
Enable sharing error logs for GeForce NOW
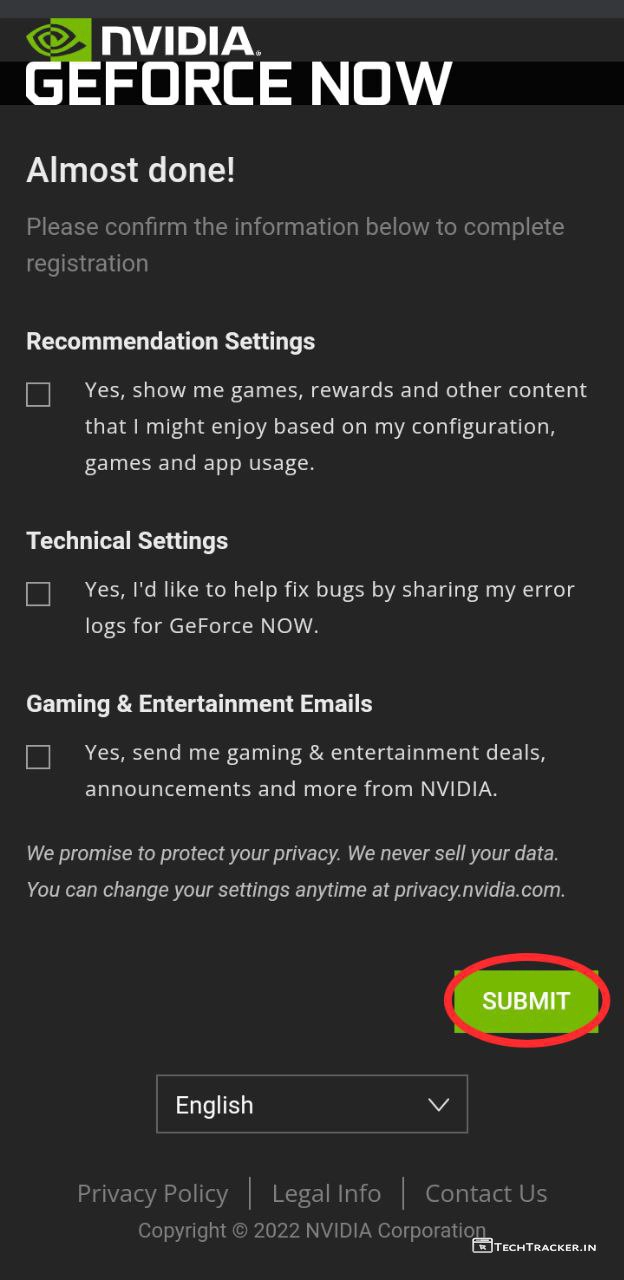[38, 594]
